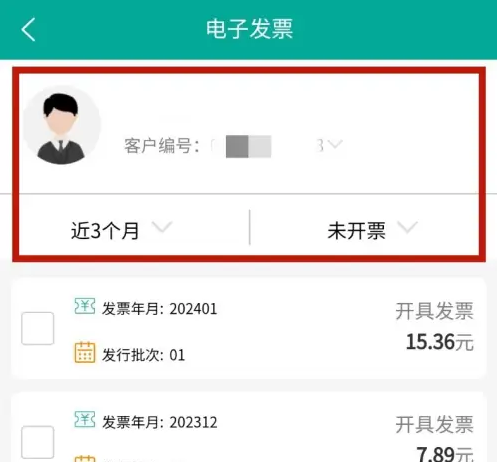Go back using the header arrow
497x462 pixels.
click(28, 29)
